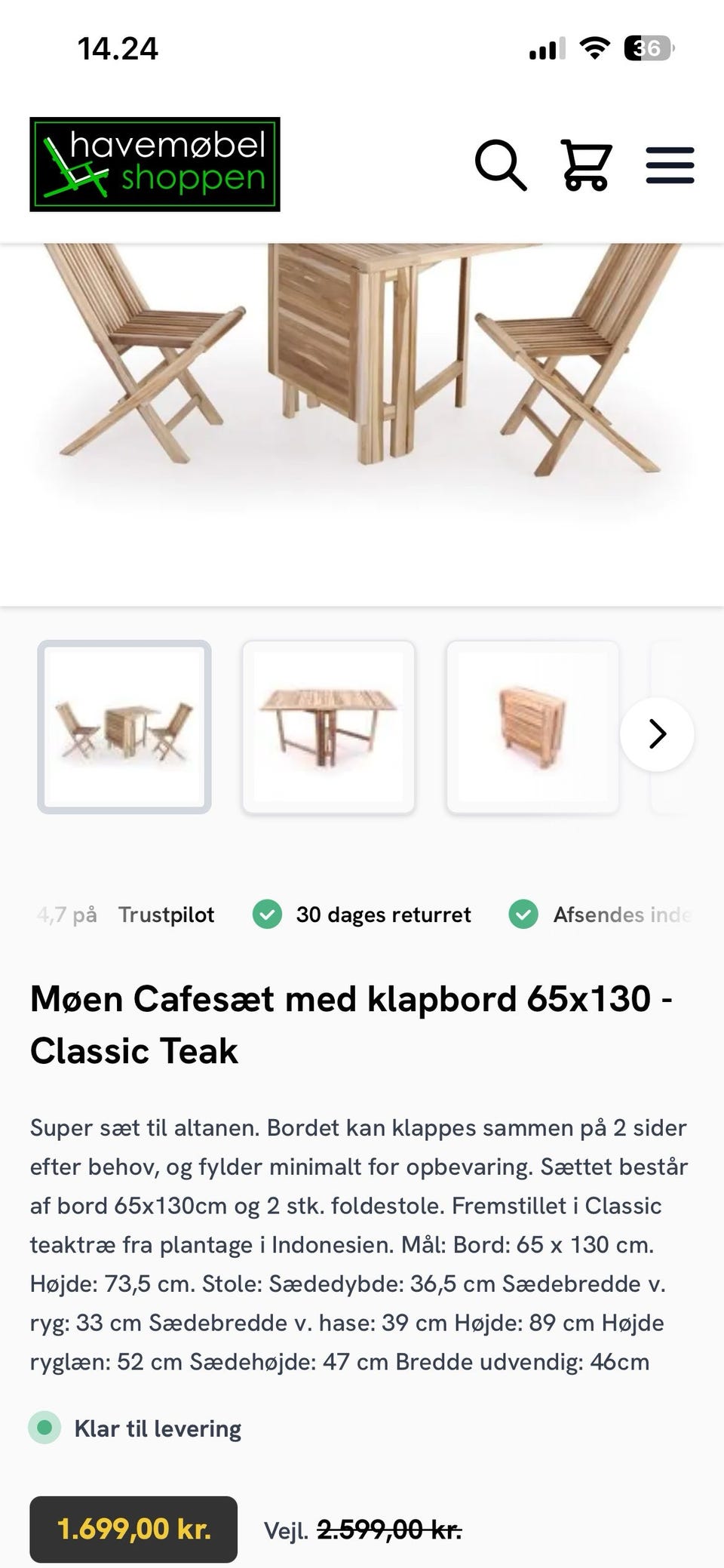Click the Havemøbel Shoppen logo

tap(155, 163)
